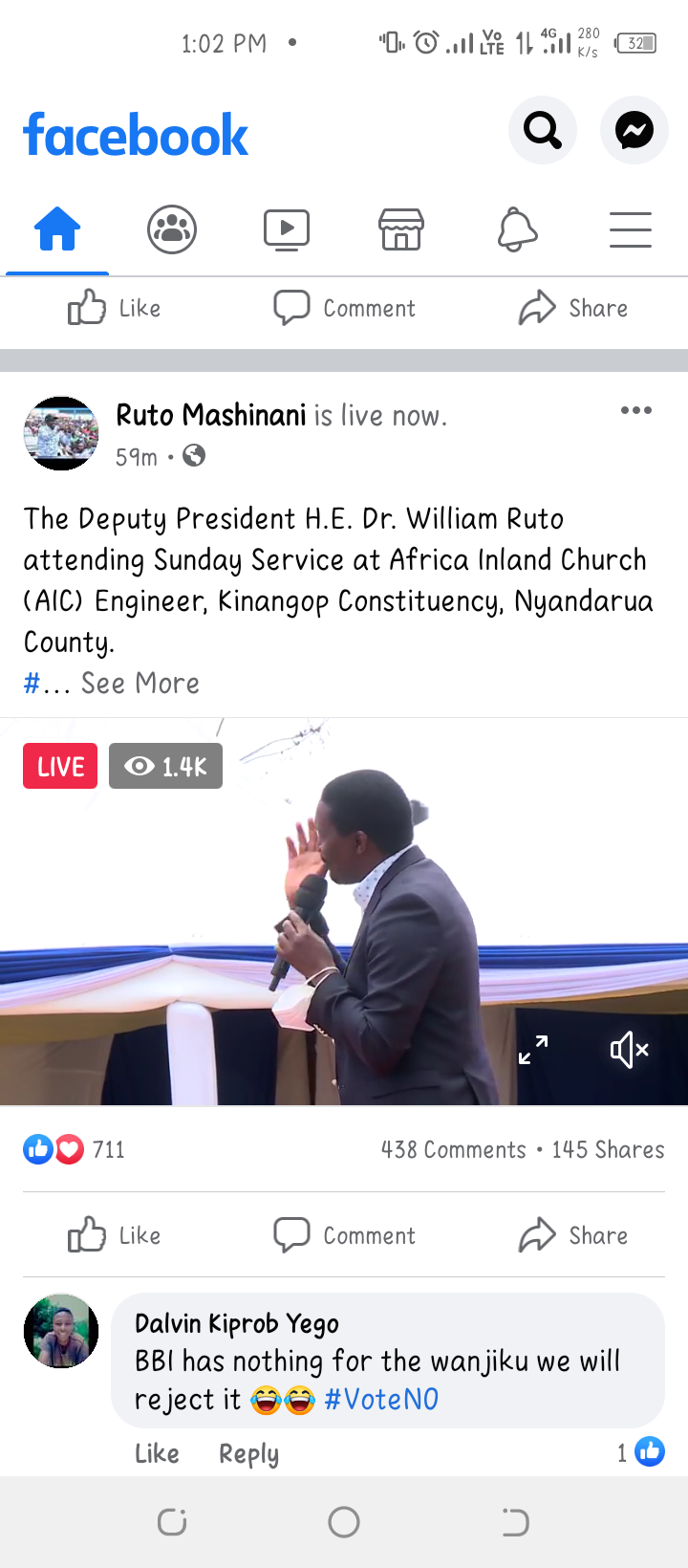The image size is (688, 1568).
Task: Expand live video to fullscreen
Action: [x=533, y=1050]
